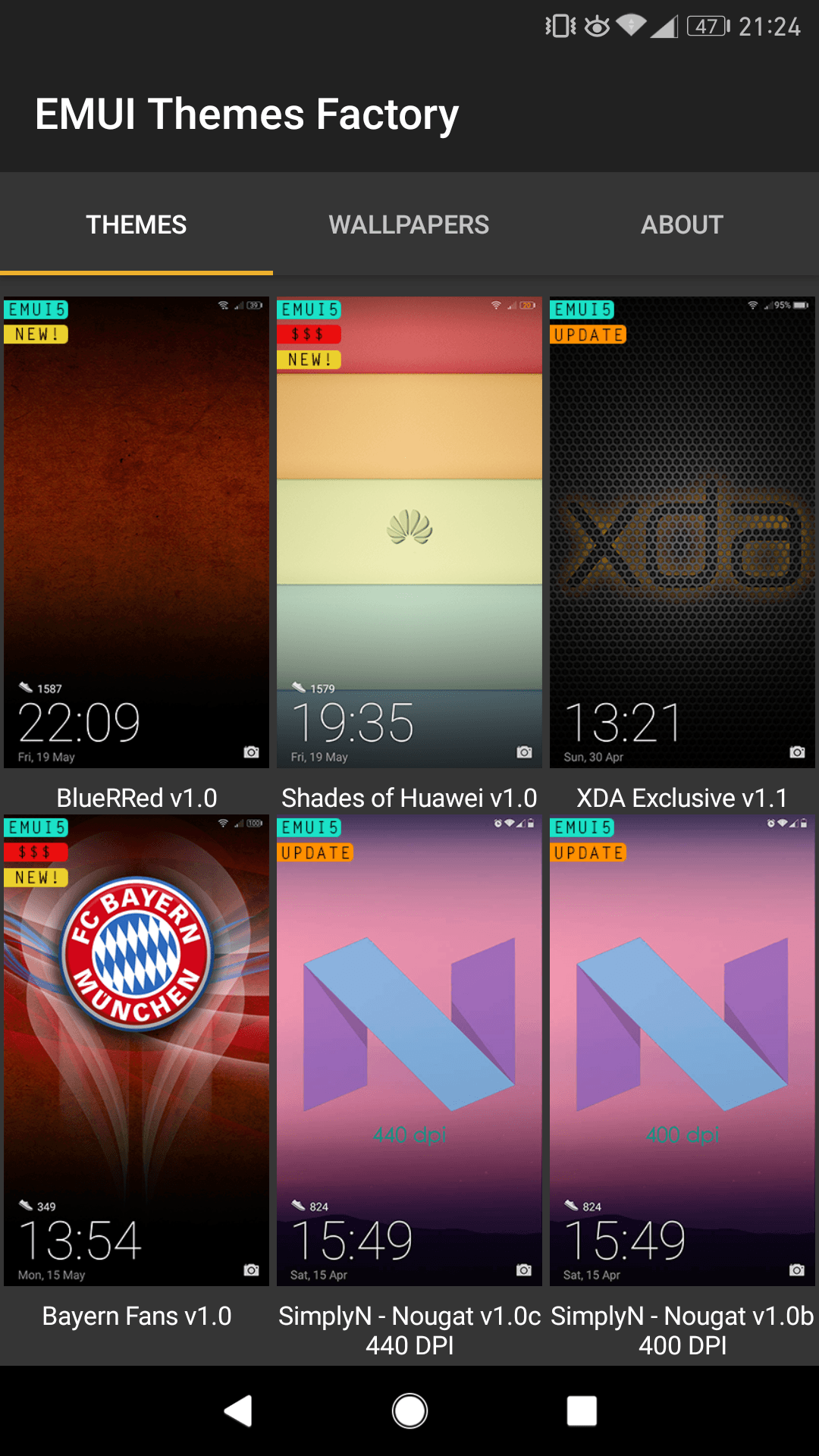Select the Themes tab

pyautogui.click(x=136, y=224)
